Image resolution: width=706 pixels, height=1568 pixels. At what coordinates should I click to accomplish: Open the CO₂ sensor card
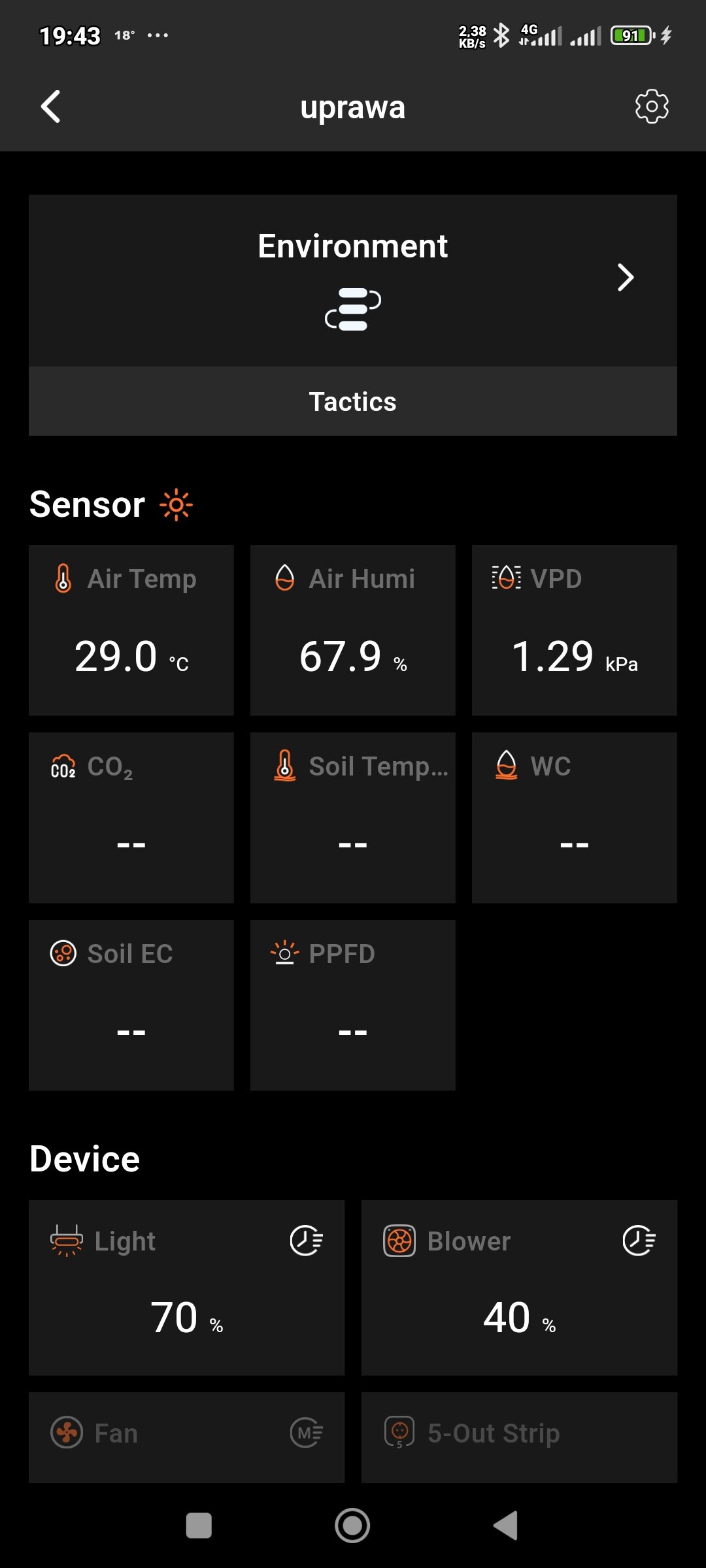(131, 817)
